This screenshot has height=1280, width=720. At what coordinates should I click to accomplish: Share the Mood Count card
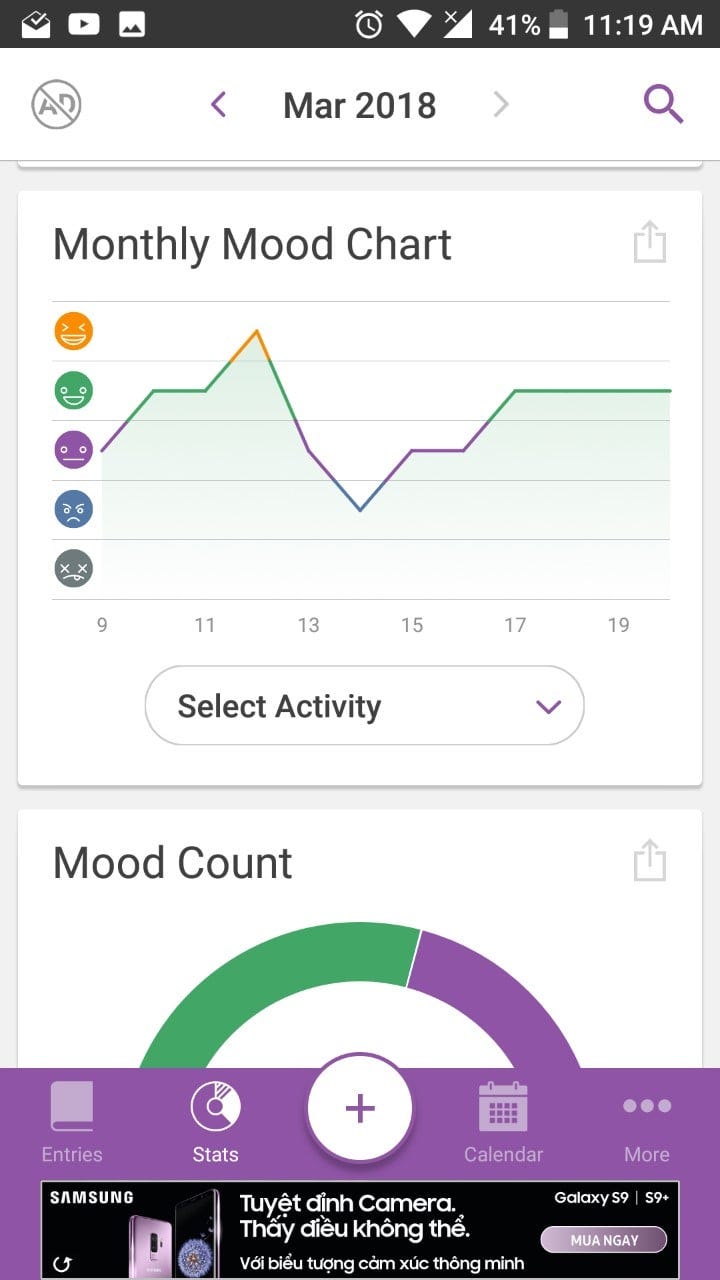649,861
